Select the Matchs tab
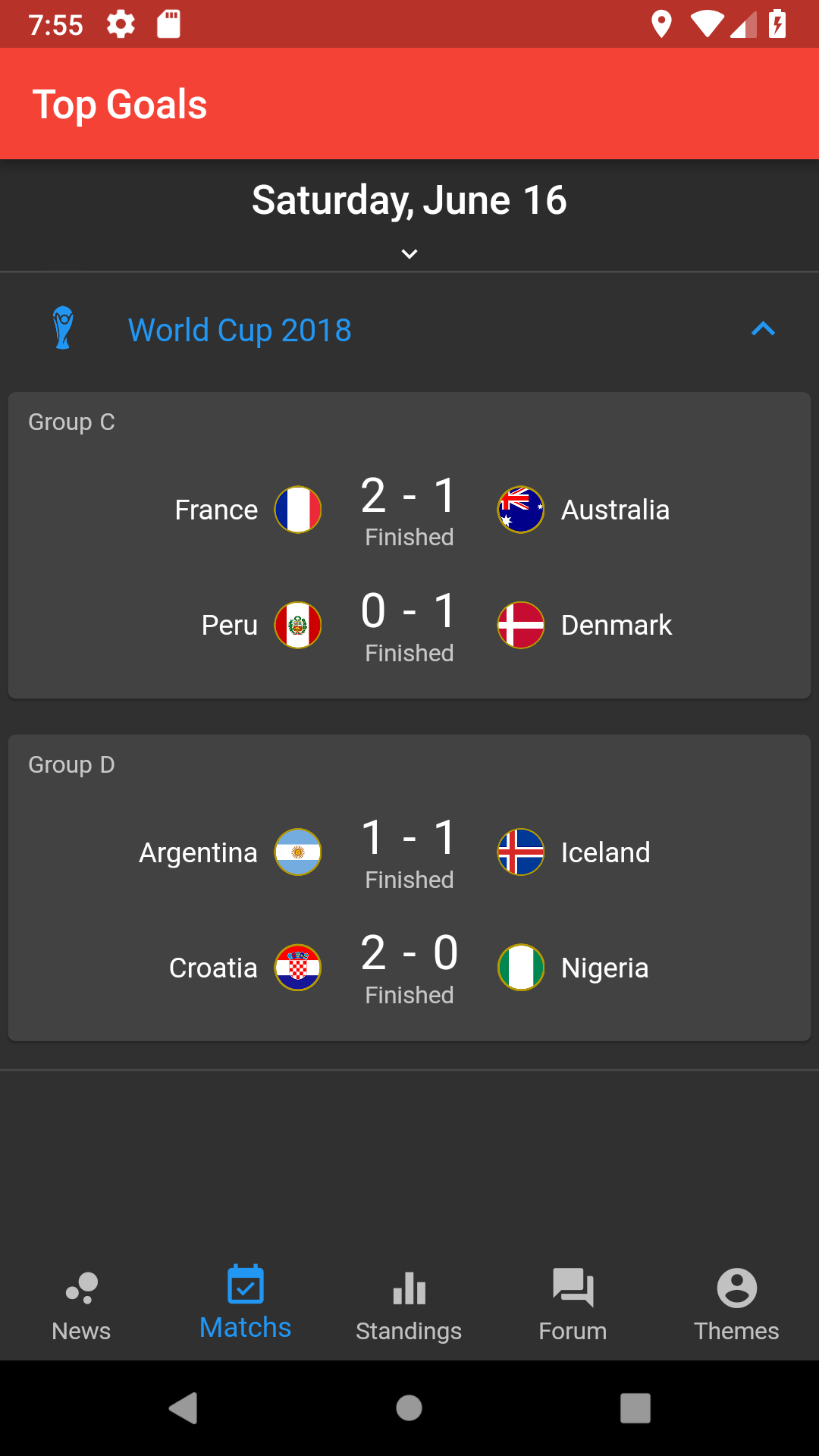This screenshot has width=819, height=1456. click(x=246, y=1306)
